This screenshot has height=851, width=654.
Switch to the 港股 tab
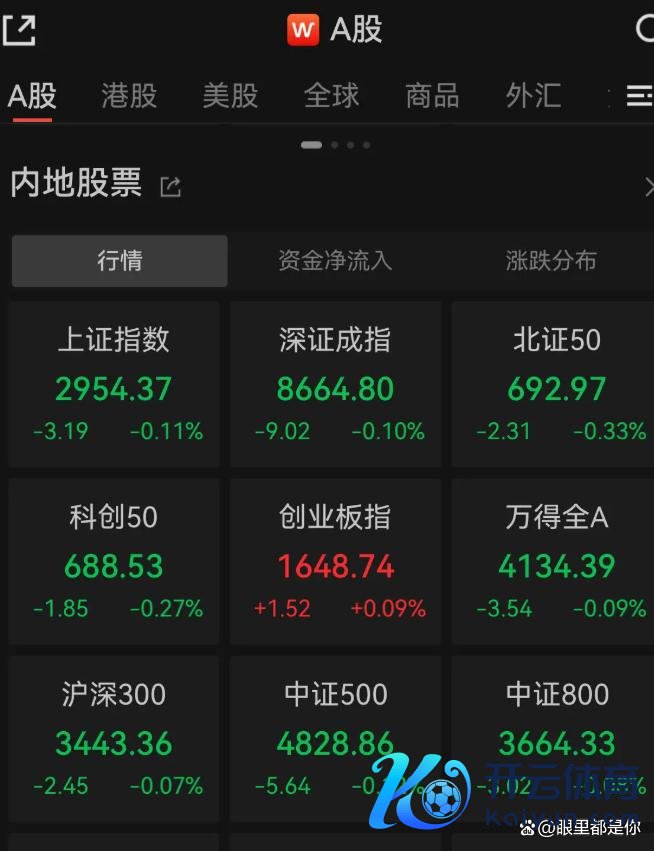click(130, 96)
